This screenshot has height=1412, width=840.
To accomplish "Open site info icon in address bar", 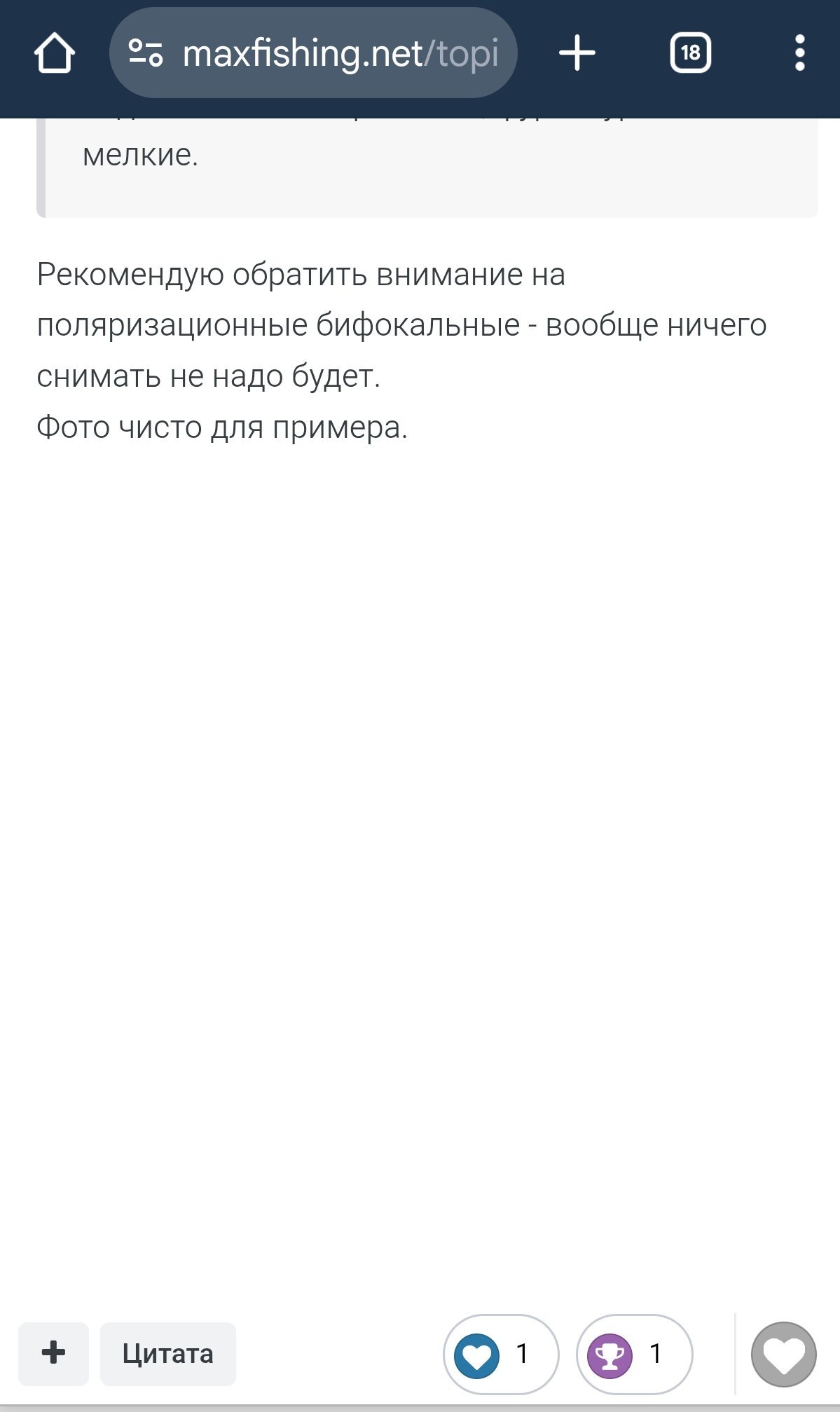I will pyautogui.click(x=146, y=53).
